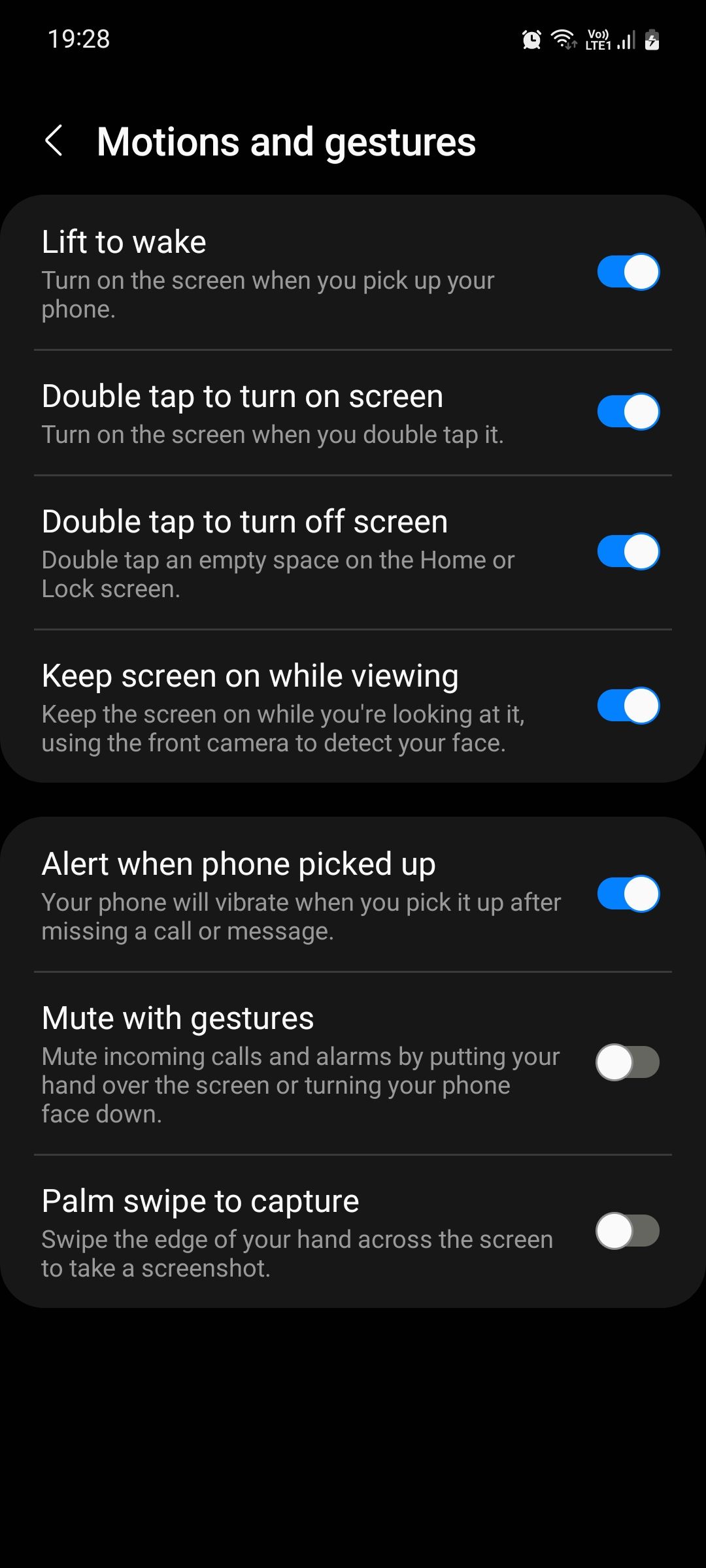The image size is (706, 1568).
Task: Click the cellular signal strength bars
Action: pyautogui.click(x=626, y=41)
